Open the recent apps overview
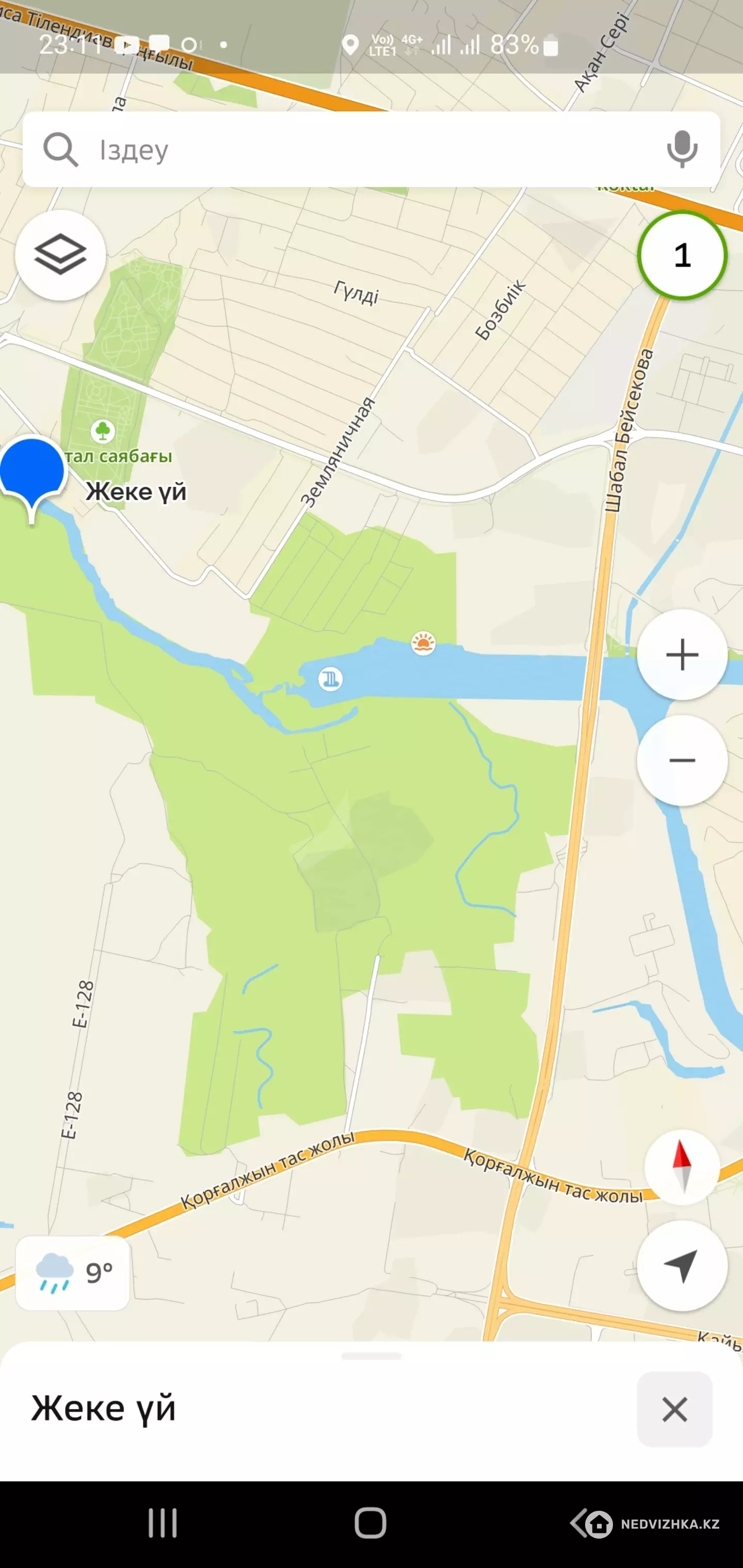Image resolution: width=743 pixels, height=1568 pixels. (163, 1524)
